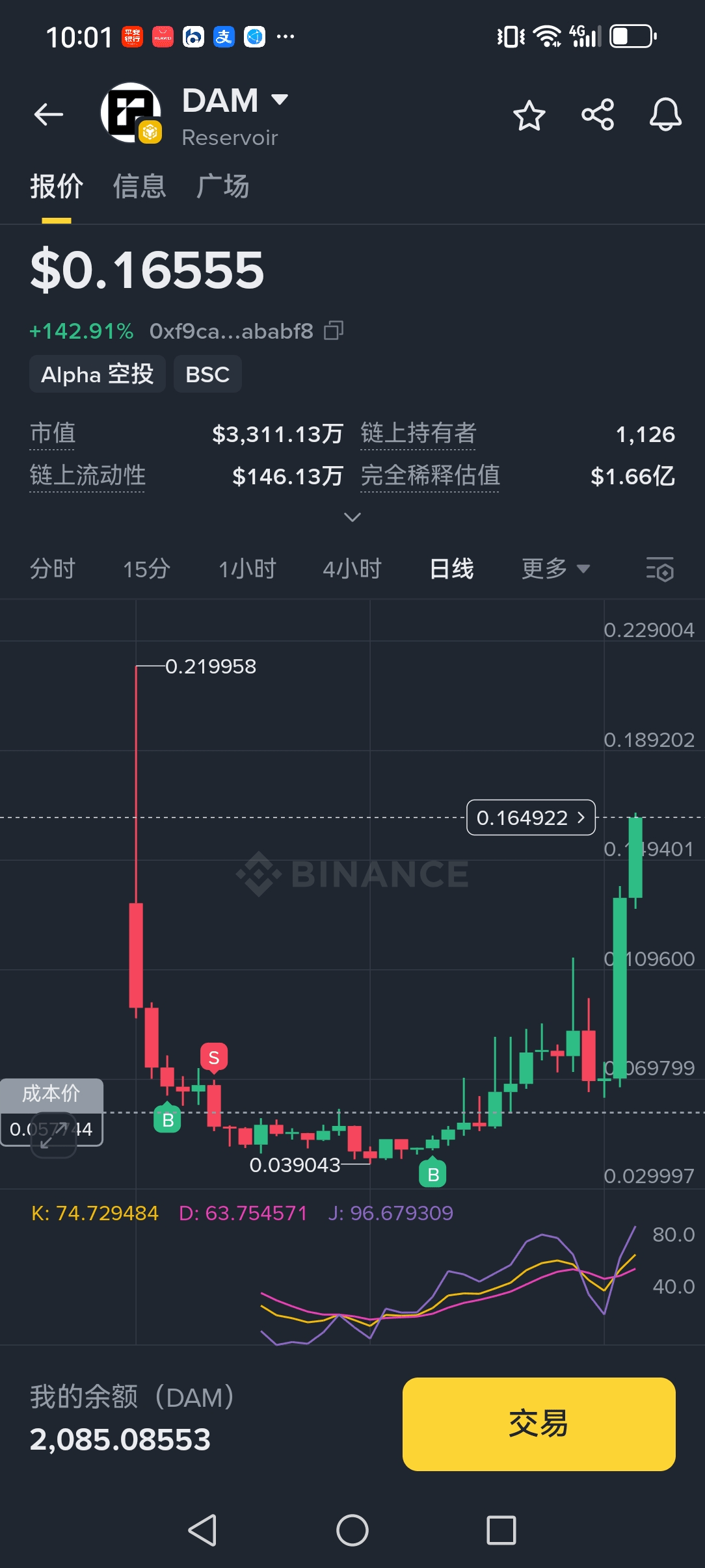
Task: Go back using the arrow icon
Action: tap(49, 114)
